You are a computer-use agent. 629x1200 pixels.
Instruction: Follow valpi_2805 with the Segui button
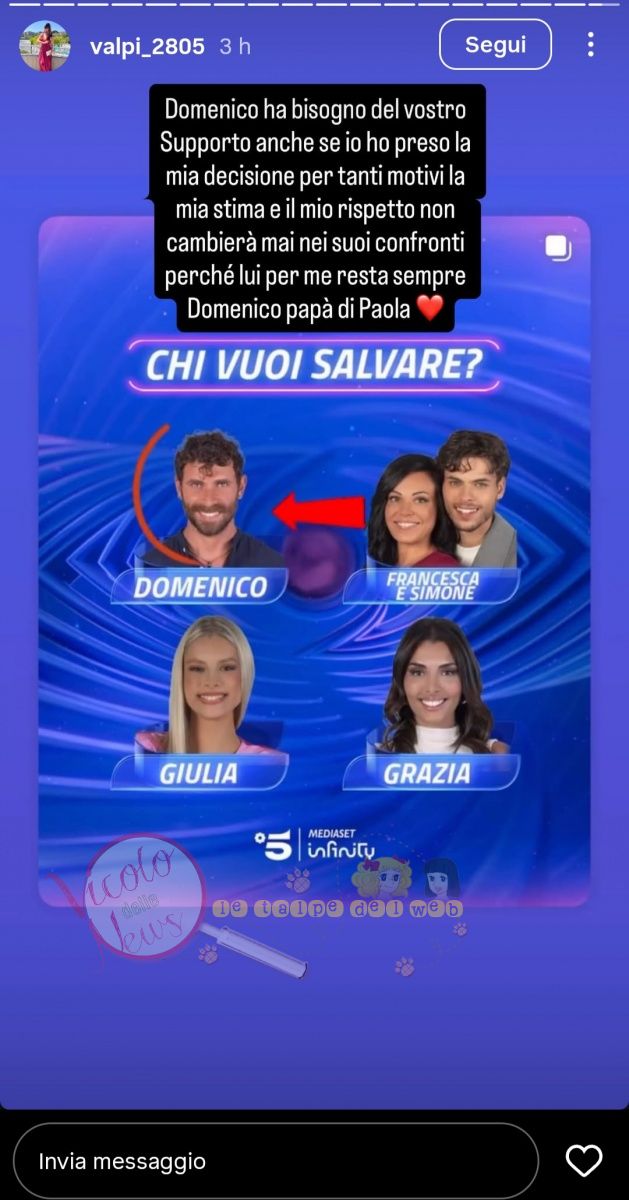[x=495, y=45]
